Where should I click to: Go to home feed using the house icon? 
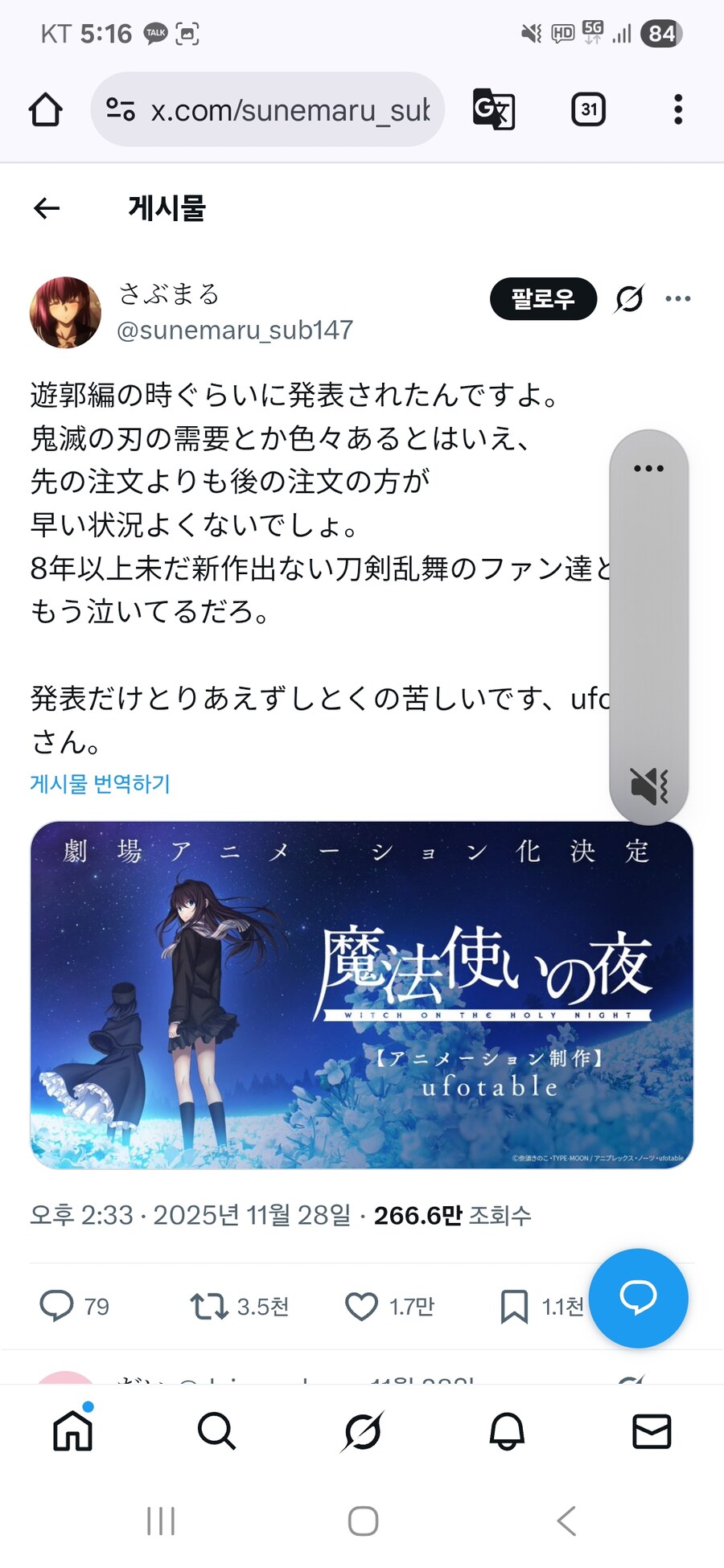coord(72,1432)
